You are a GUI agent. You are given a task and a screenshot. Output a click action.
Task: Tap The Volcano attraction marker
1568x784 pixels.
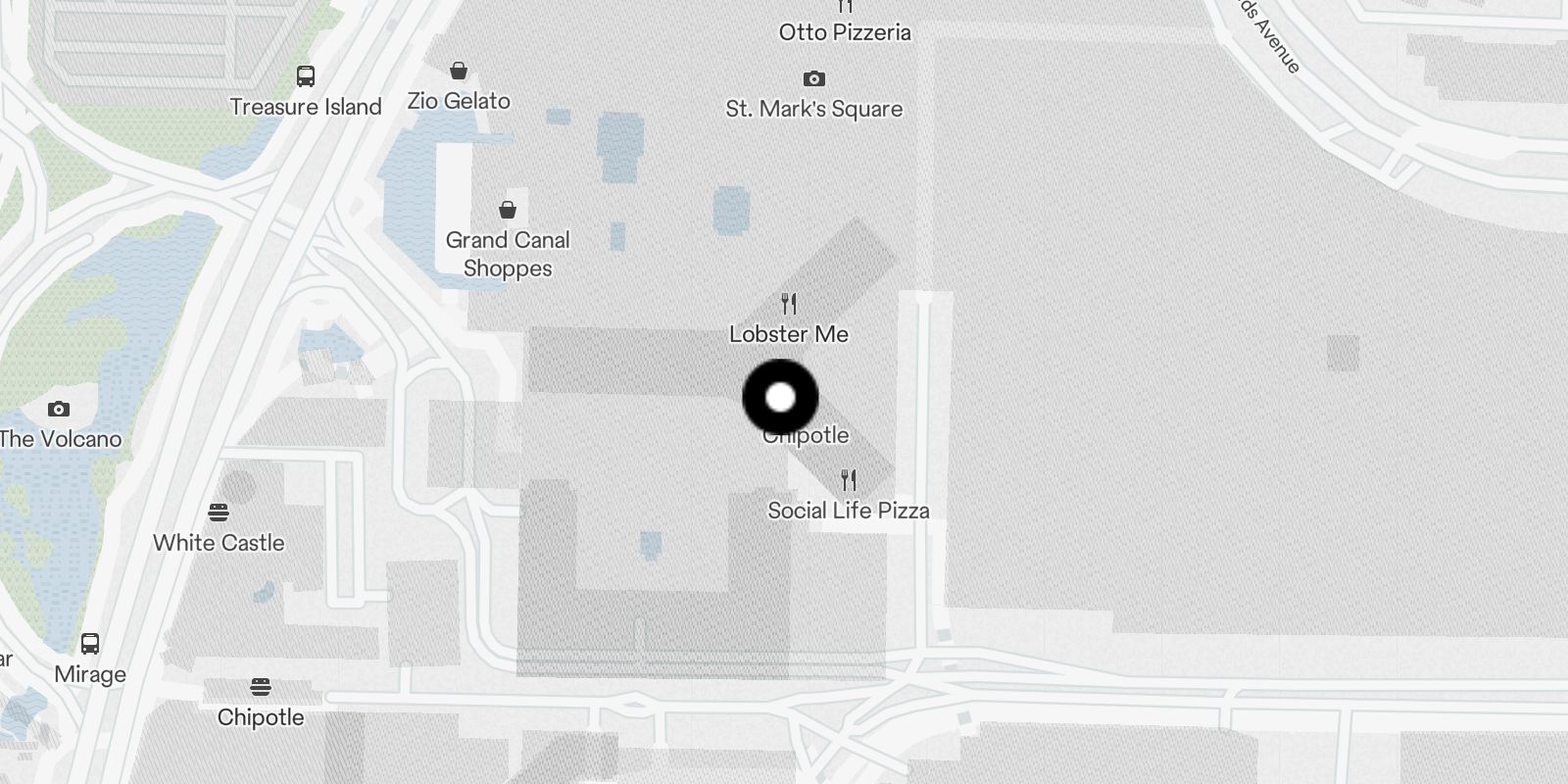tap(59, 410)
